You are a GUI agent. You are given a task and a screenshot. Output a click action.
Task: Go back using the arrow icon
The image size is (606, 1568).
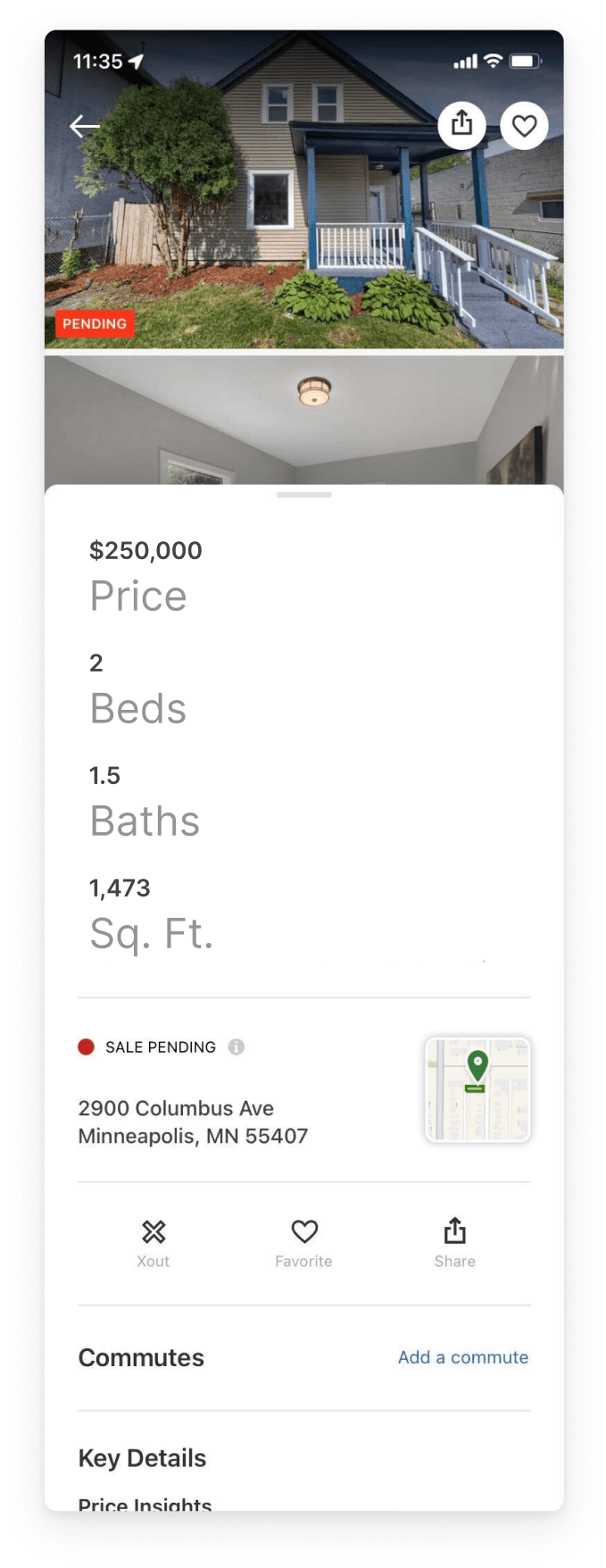point(84,126)
